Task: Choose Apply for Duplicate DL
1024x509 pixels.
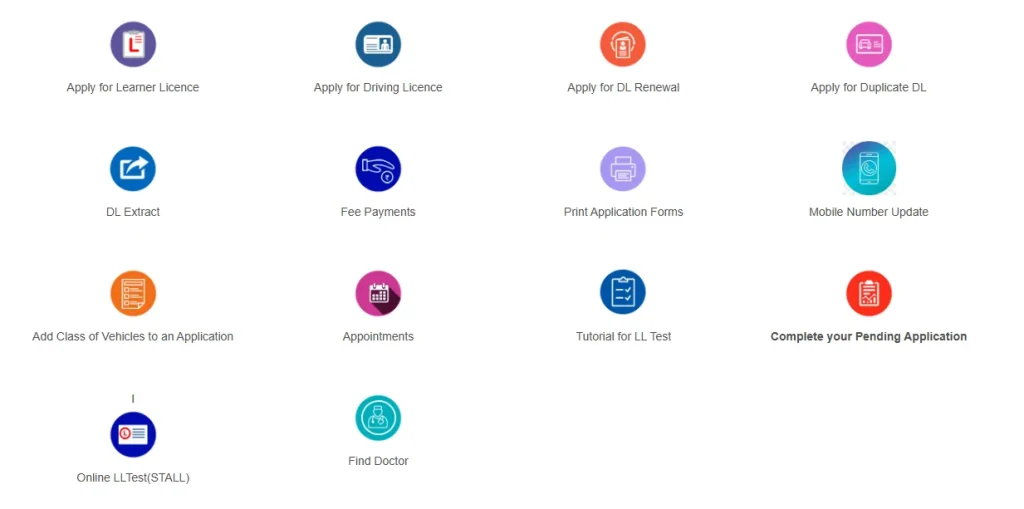Action: tap(868, 45)
